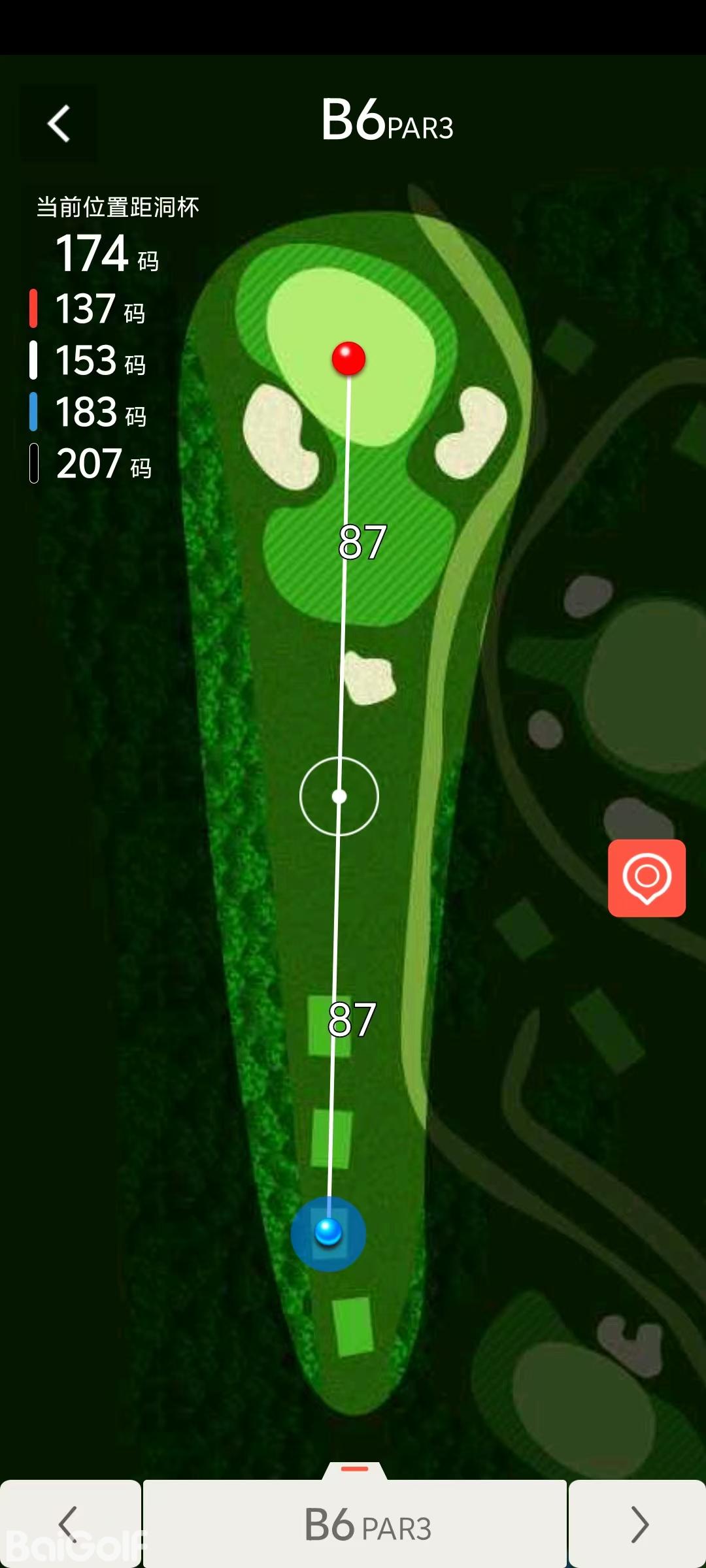This screenshot has width=706, height=1568.
Task: Tap the red location pin button
Action: coord(647,877)
